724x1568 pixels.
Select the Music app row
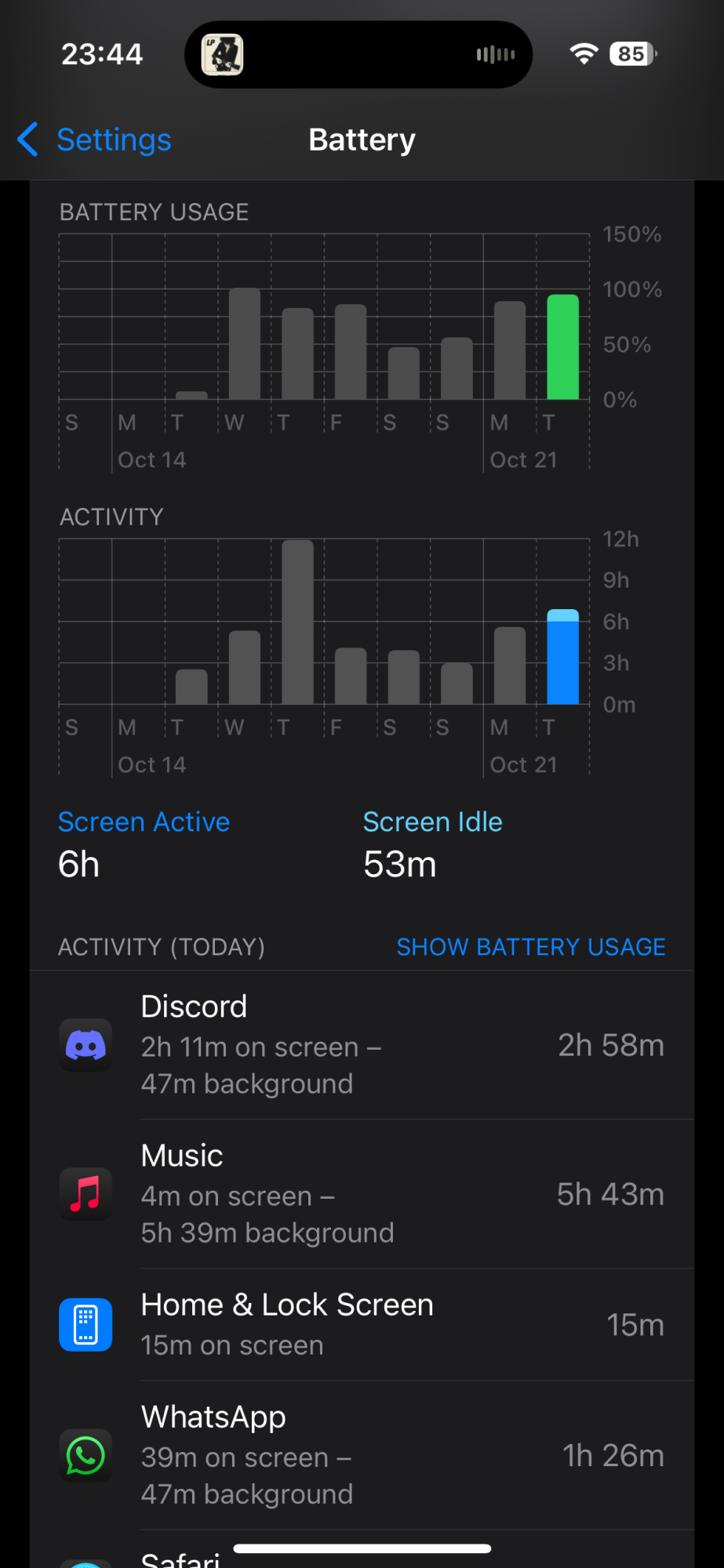[362, 1194]
